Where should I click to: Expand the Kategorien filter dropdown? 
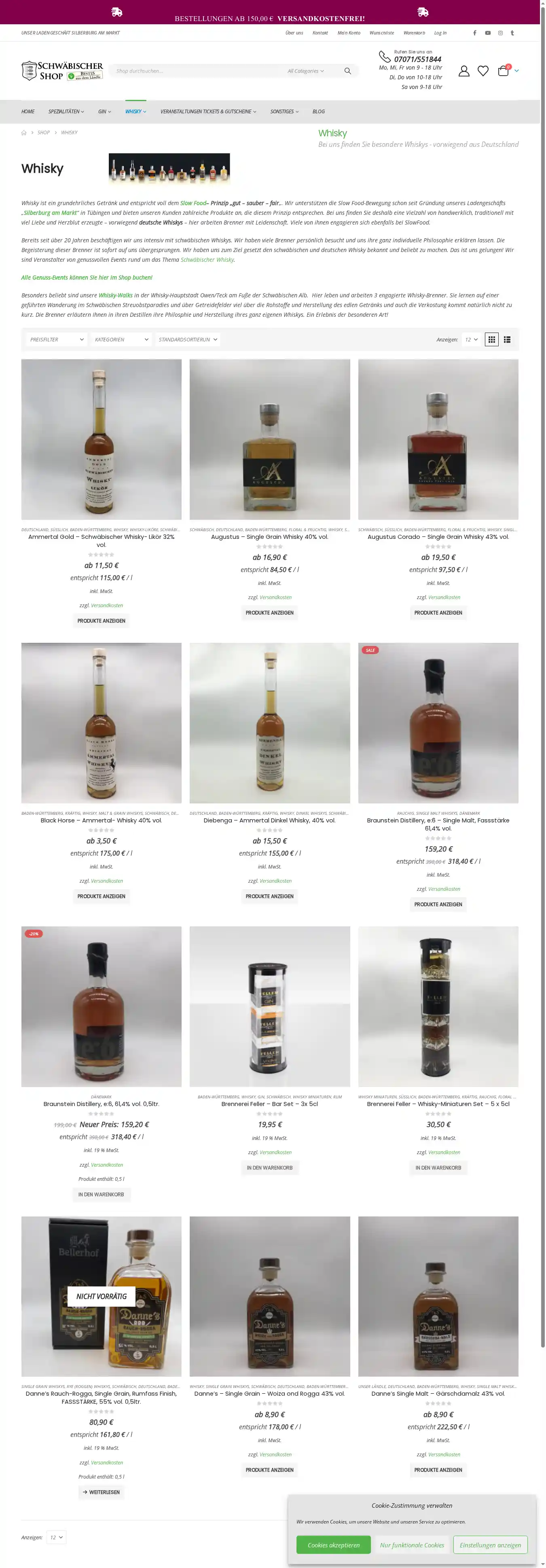tap(121, 340)
